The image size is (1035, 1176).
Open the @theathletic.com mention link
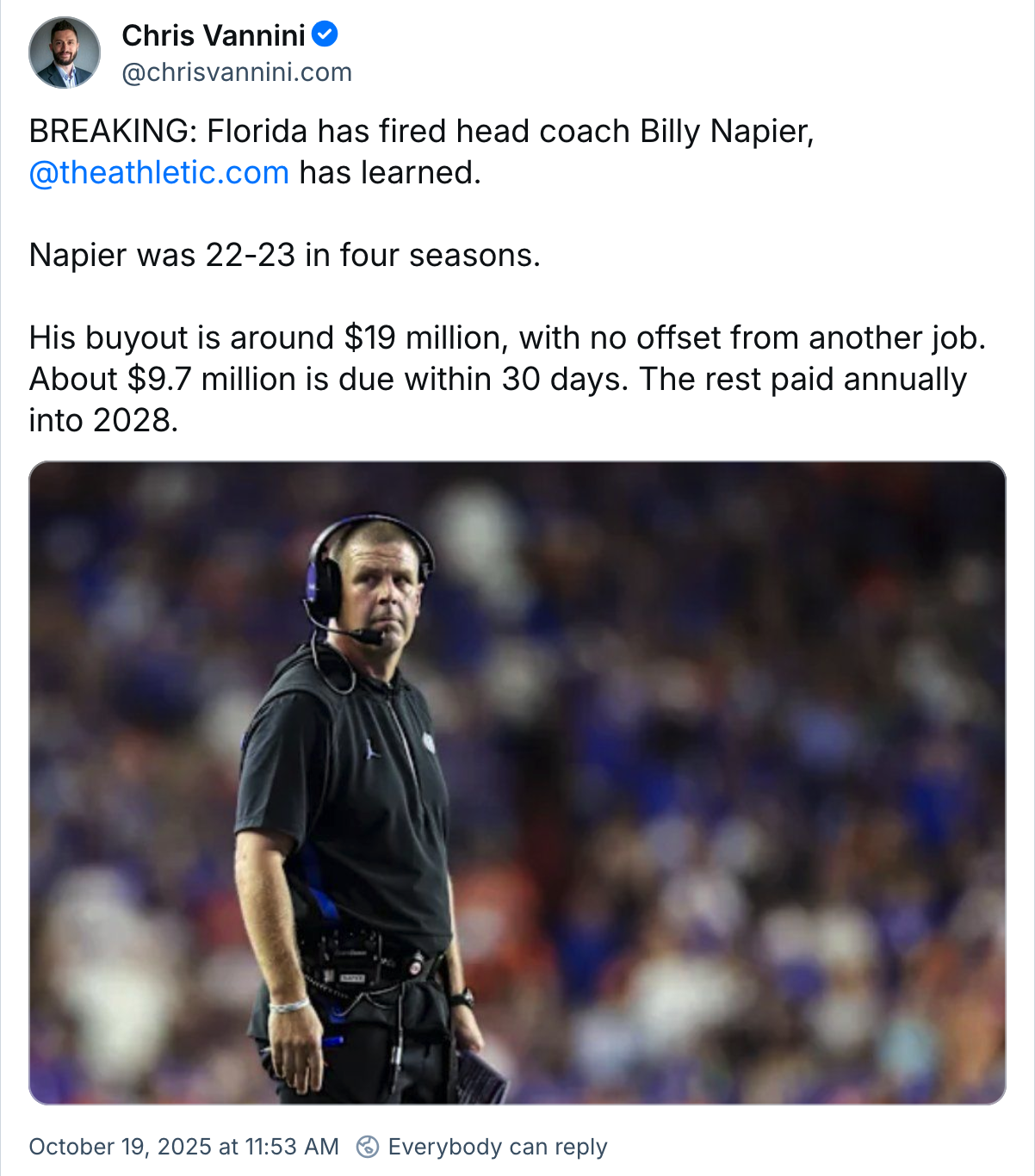click(158, 173)
